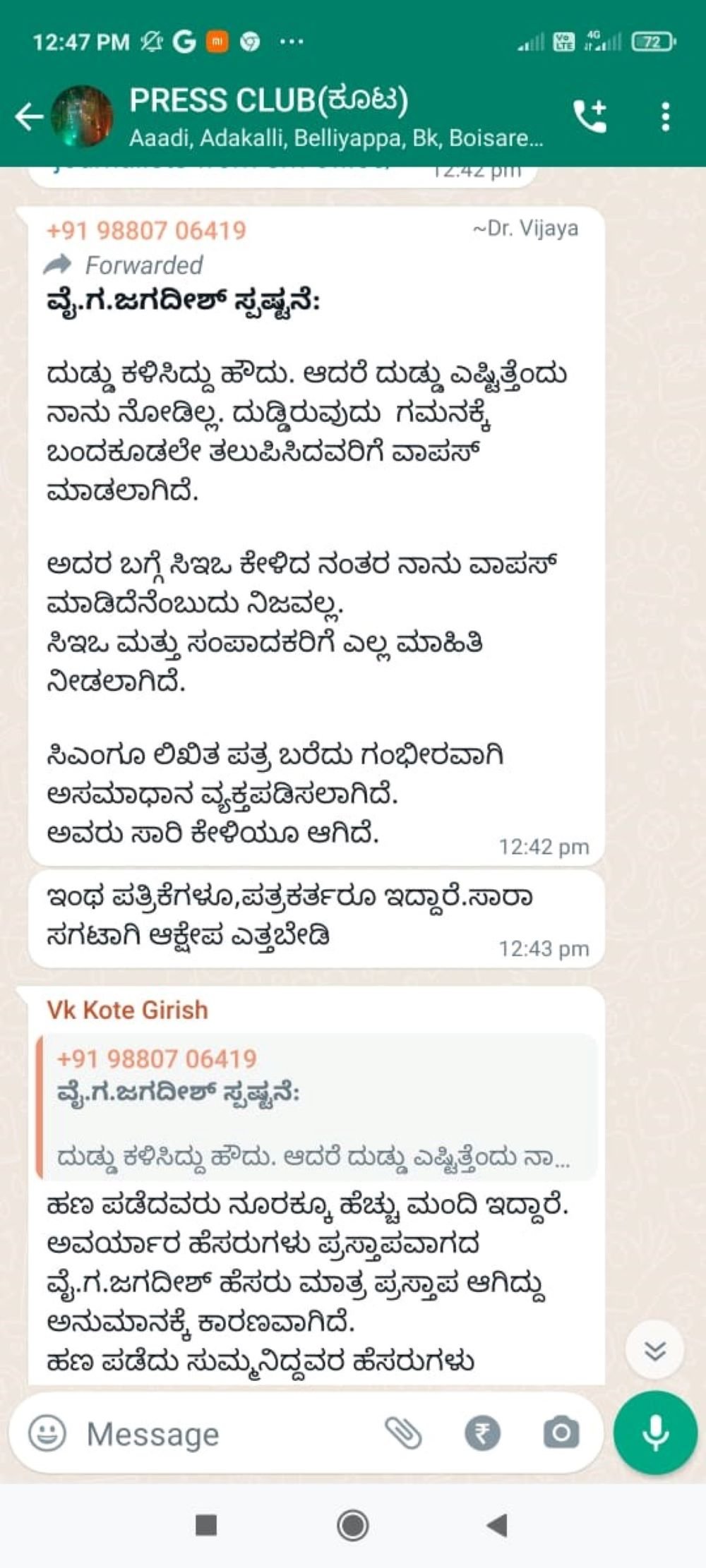The height and width of the screenshot is (1568, 706).
Task: Go back from the PRESS CLUB chat
Action: pos(28,117)
